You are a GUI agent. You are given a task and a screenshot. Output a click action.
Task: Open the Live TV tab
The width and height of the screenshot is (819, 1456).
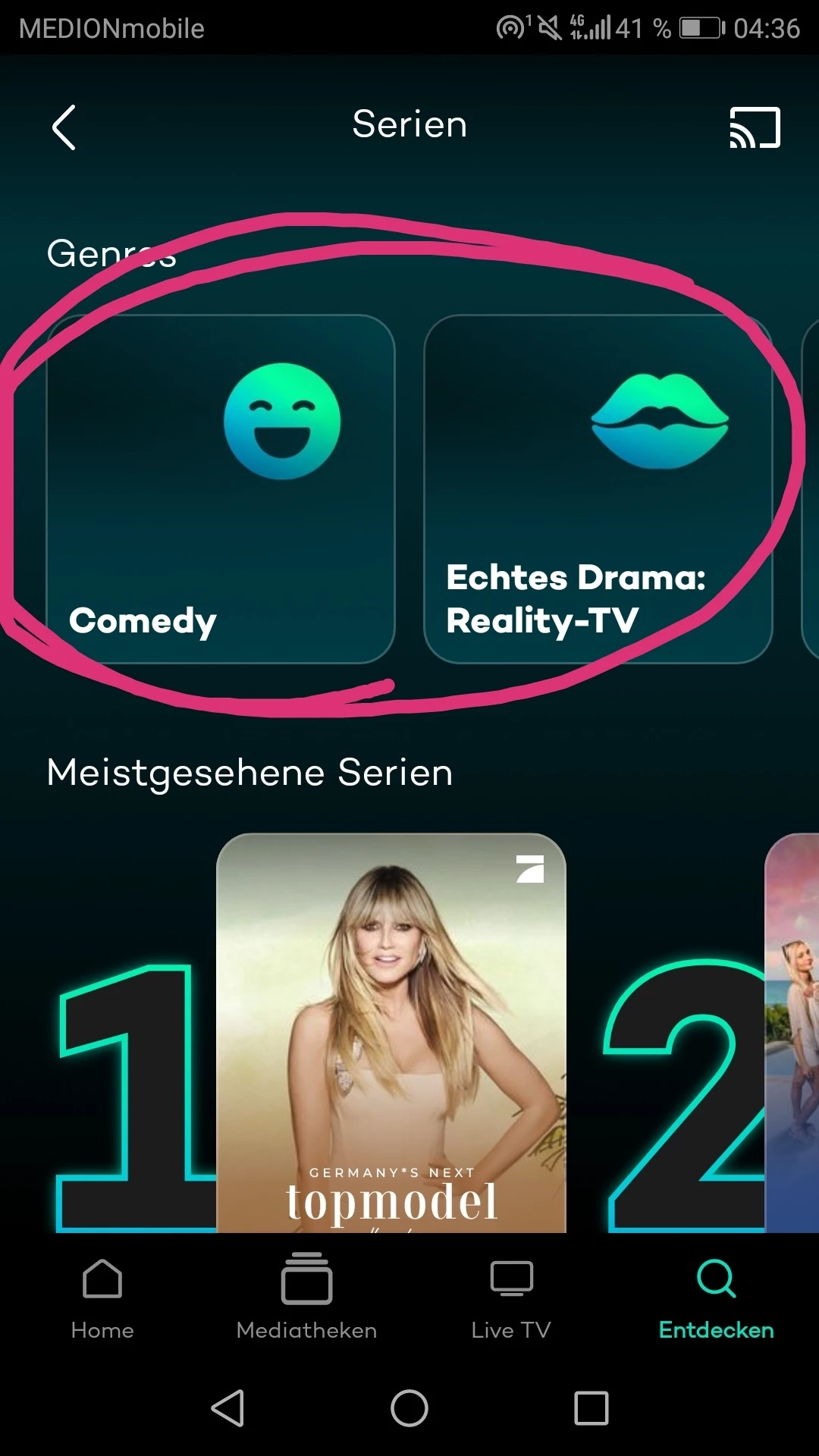click(x=511, y=1298)
